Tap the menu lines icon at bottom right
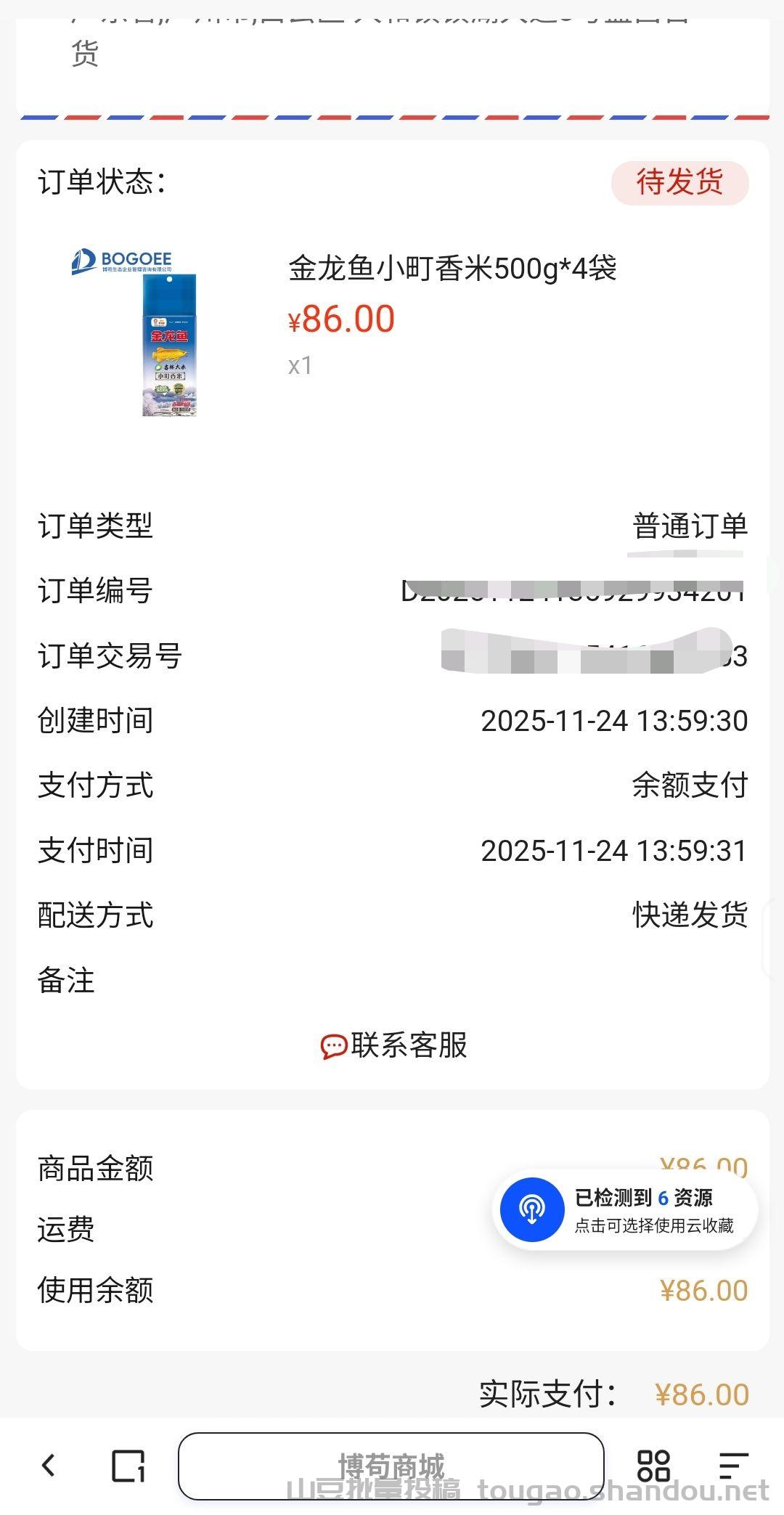This screenshot has height=1515, width=784. point(733,1464)
